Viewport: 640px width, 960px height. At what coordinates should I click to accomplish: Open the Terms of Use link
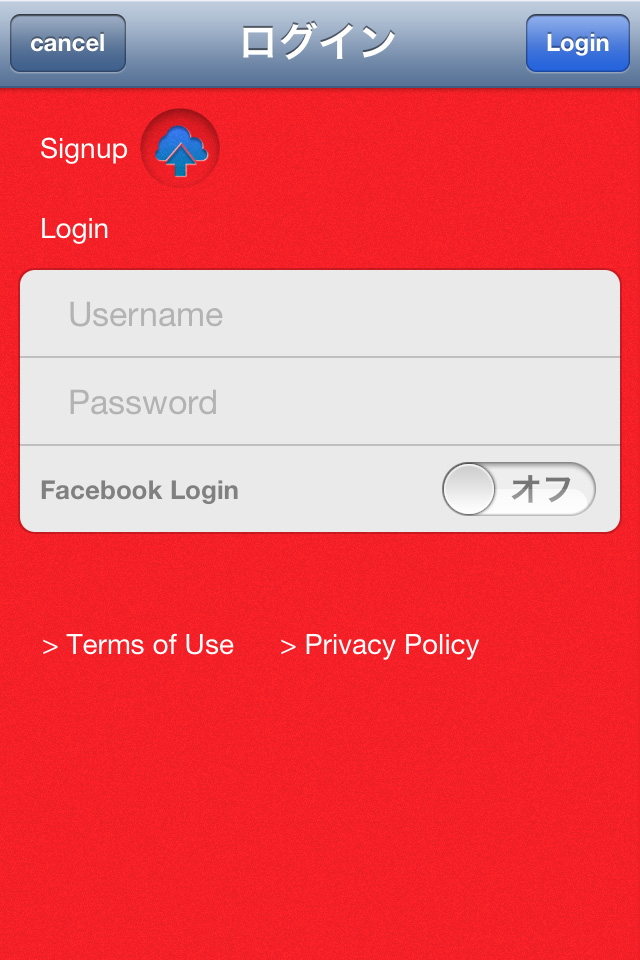coord(138,645)
